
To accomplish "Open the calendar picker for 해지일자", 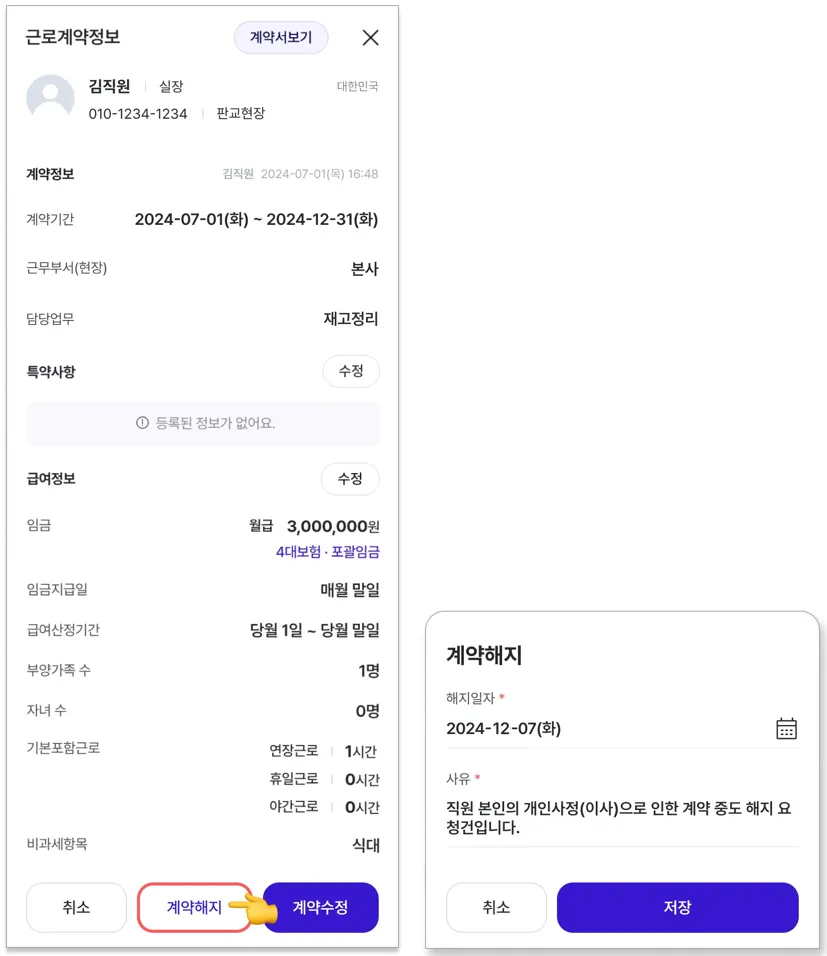I will 786,728.
